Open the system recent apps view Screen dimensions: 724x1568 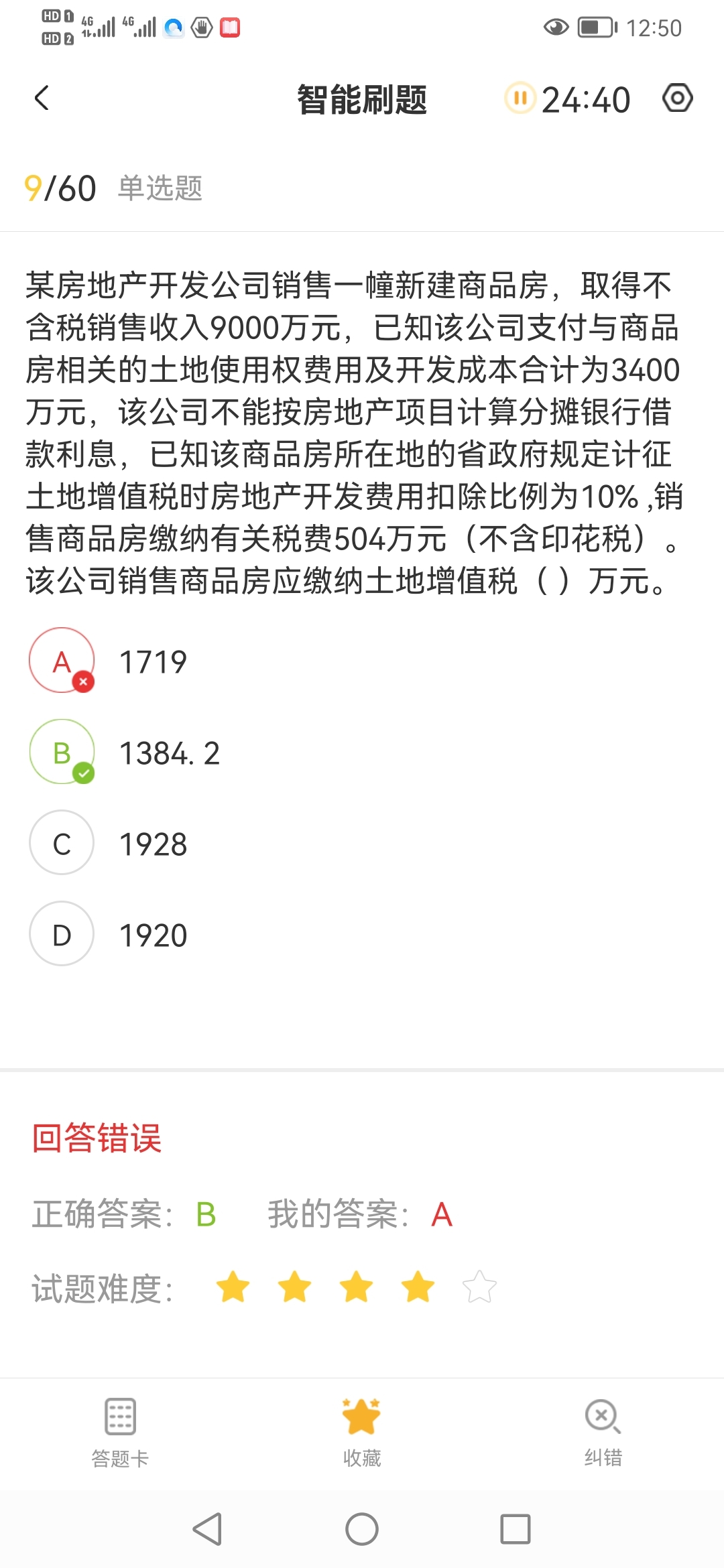(515, 1529)
